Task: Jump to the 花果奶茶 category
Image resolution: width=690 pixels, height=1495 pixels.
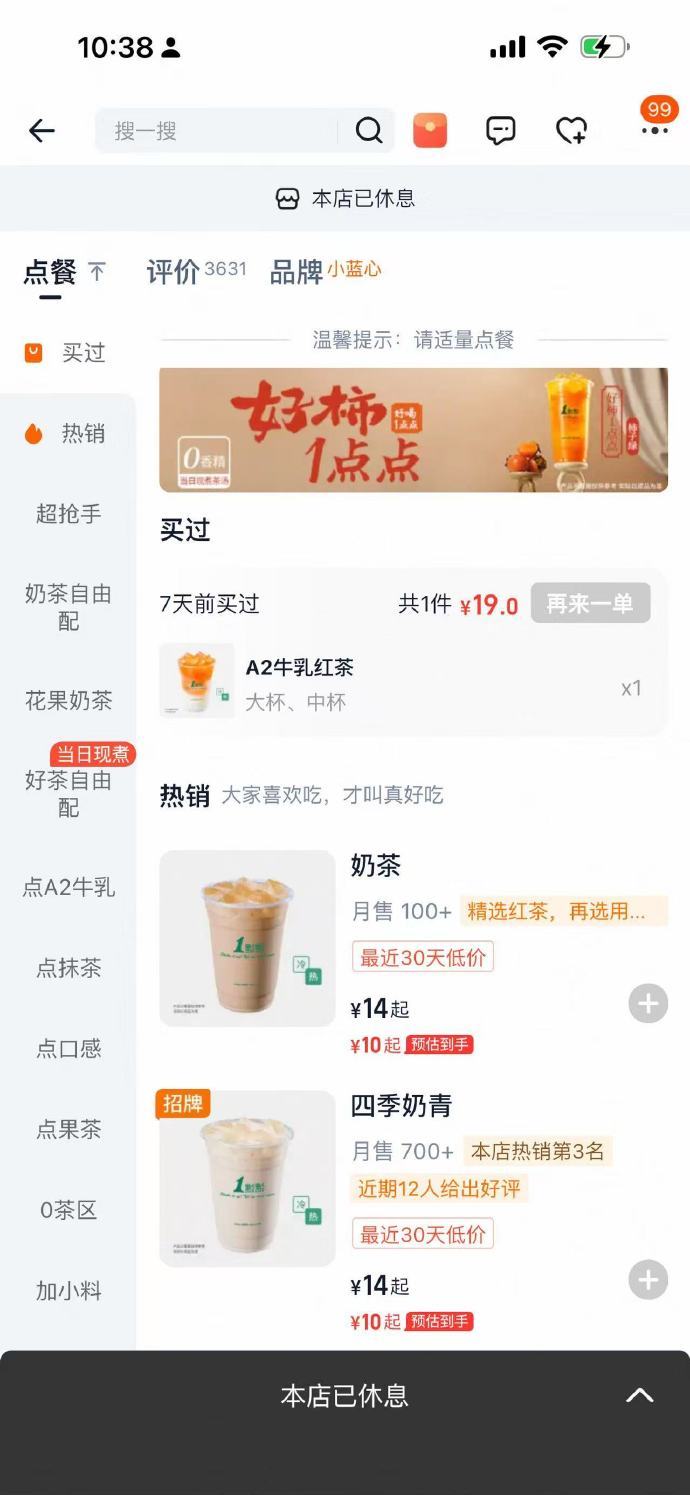Action: pos(68,701)
